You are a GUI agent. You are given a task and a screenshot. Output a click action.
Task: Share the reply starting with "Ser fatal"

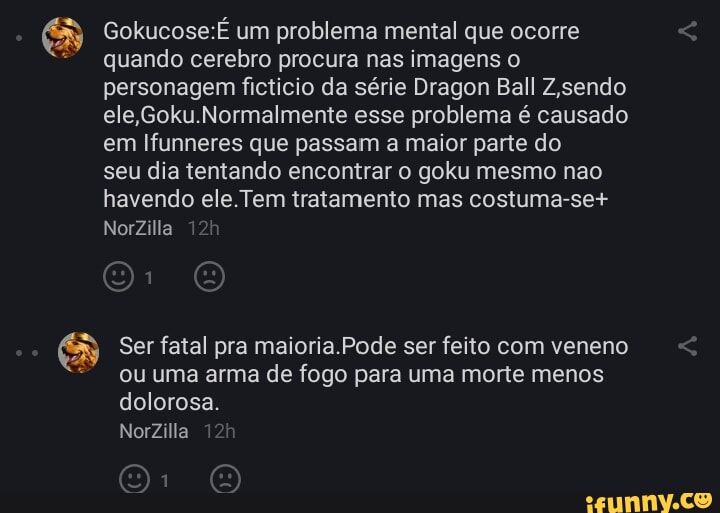point(687,347)
